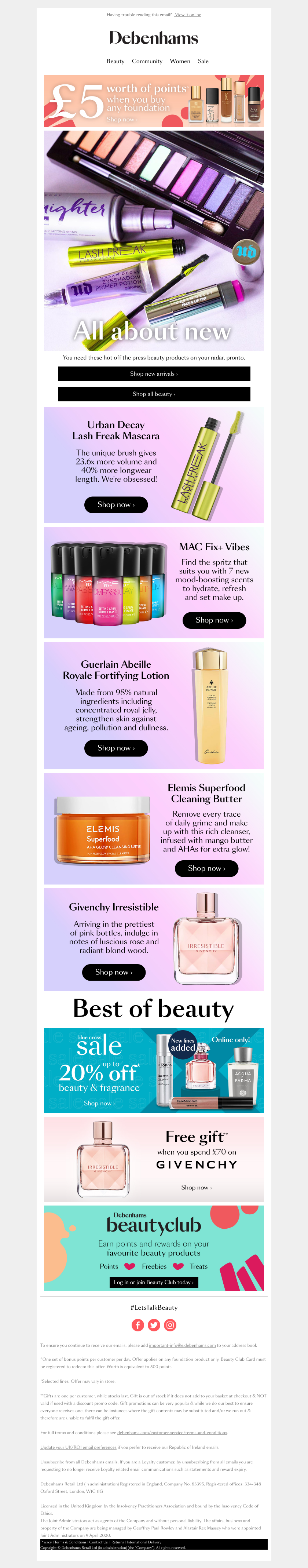Go to the Sale section
Viewport: 308px width, 1568px height.
click(203, 62)
